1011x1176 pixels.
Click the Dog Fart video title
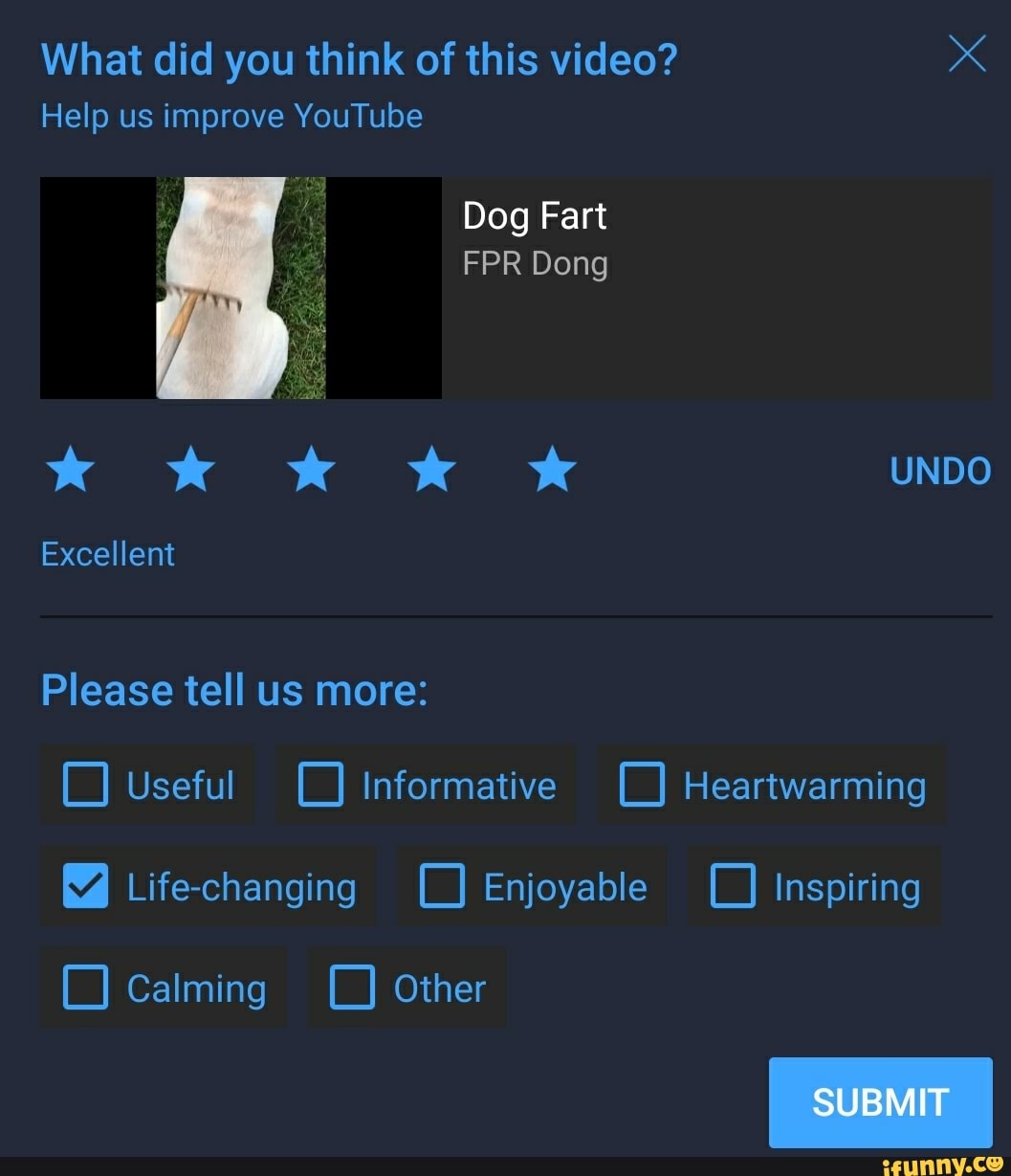[534, 216]
